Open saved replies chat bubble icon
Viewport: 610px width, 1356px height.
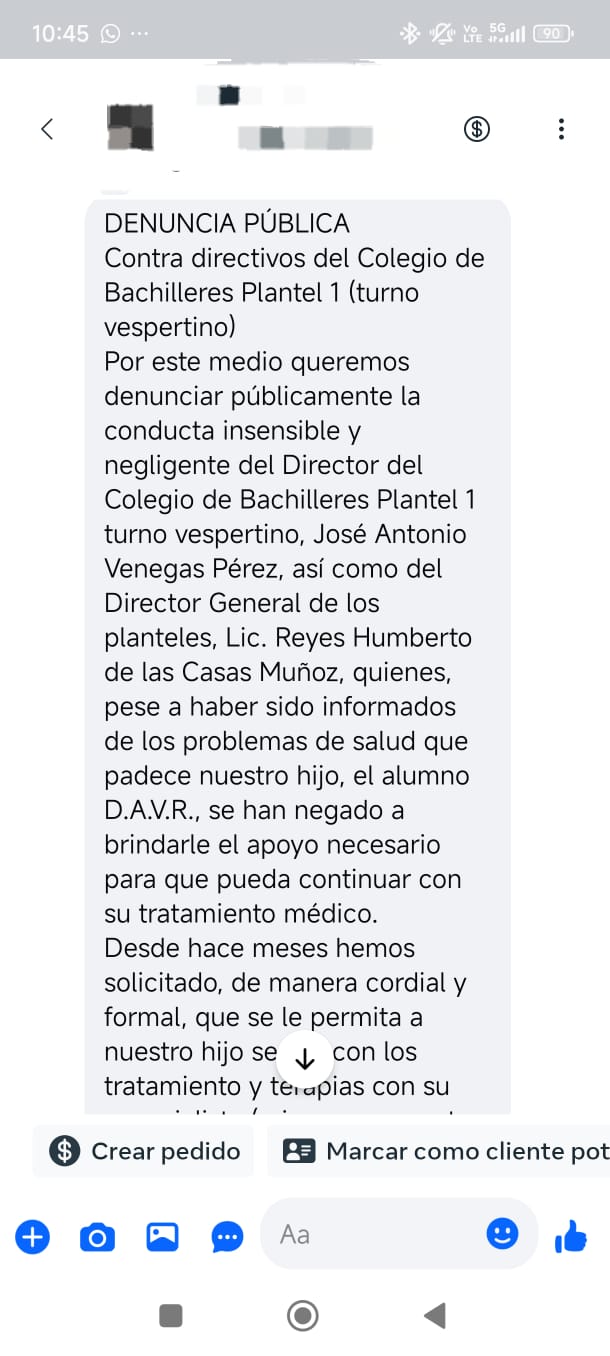227,1238
